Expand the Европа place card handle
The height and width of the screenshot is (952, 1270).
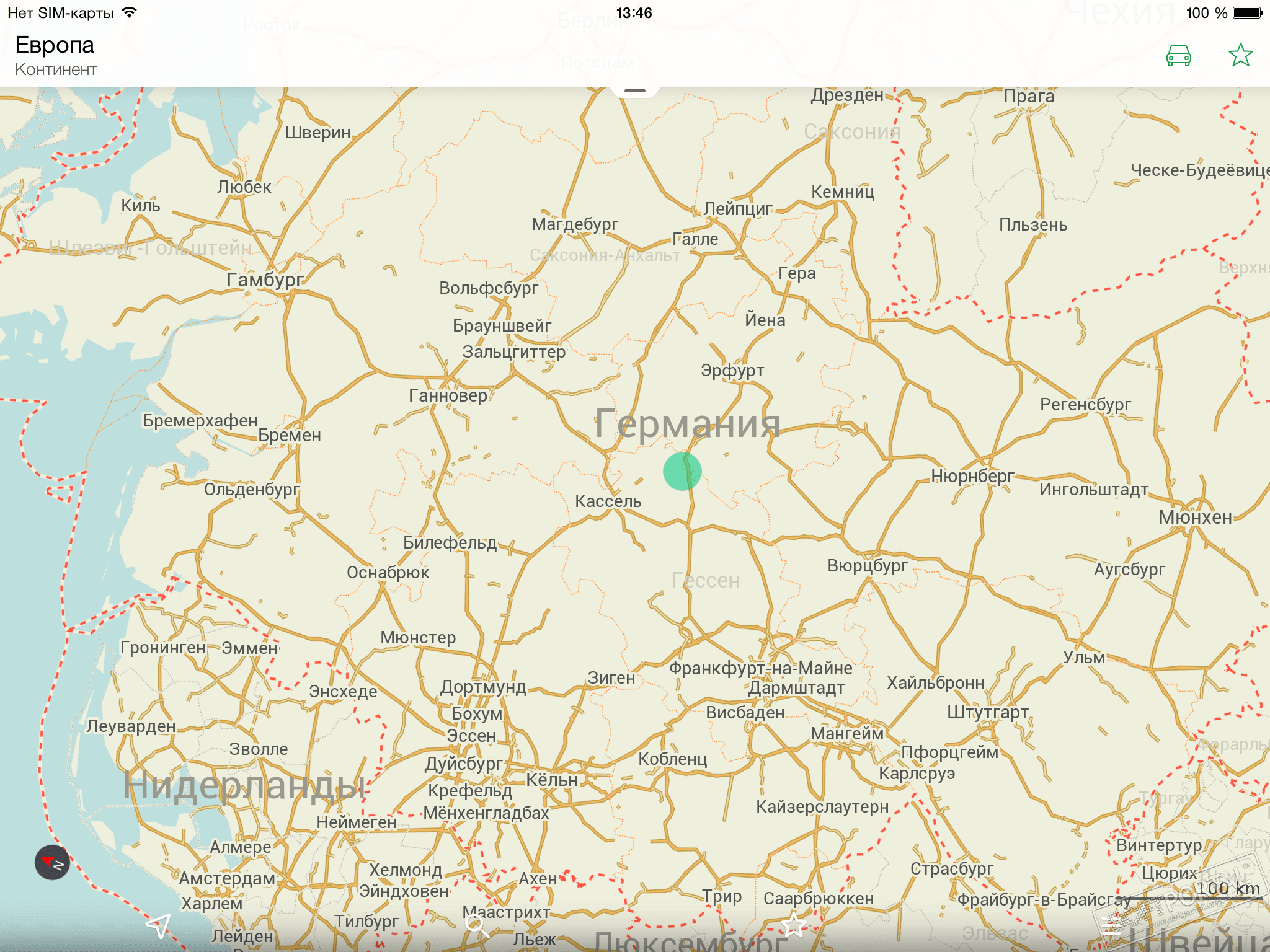634,91
